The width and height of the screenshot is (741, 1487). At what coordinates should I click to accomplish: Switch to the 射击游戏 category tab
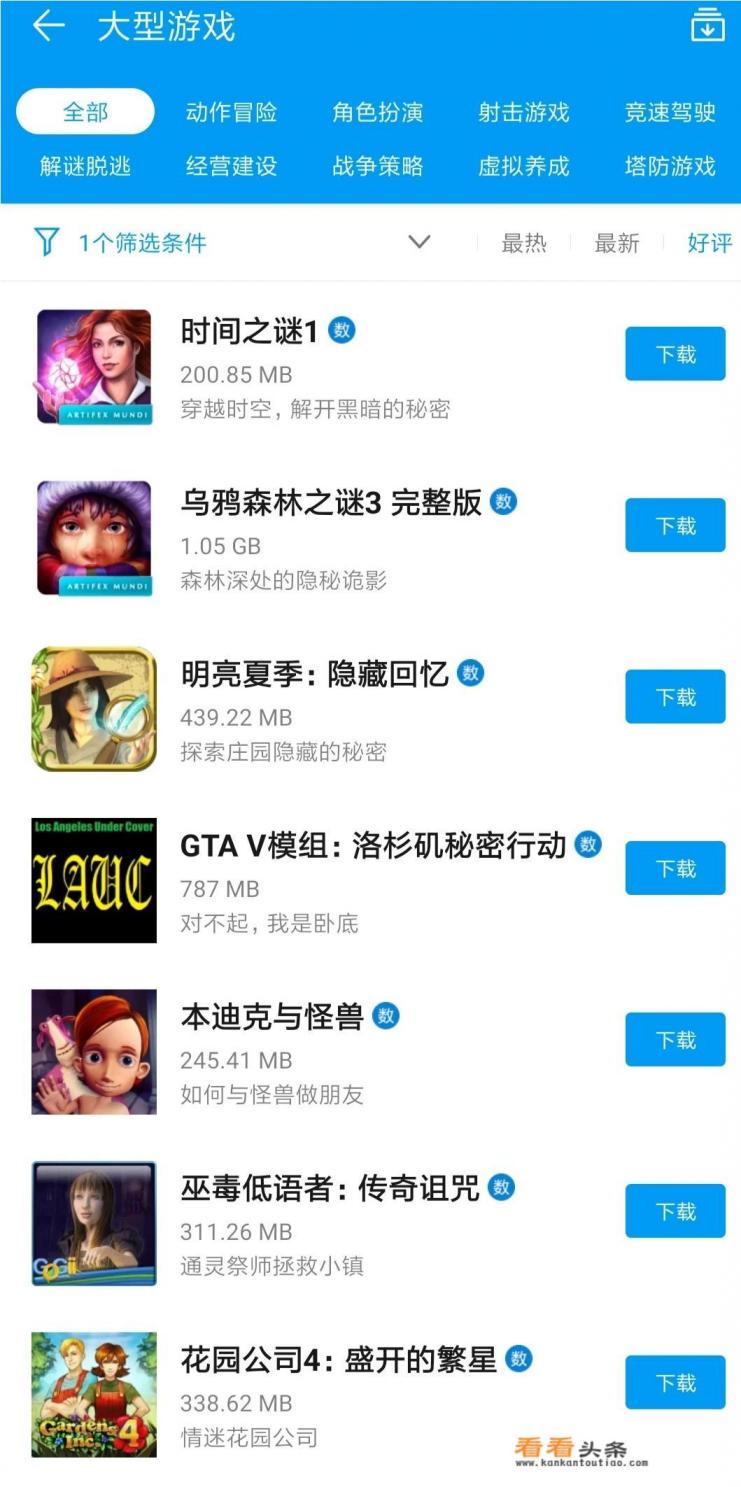pos(525,113)
